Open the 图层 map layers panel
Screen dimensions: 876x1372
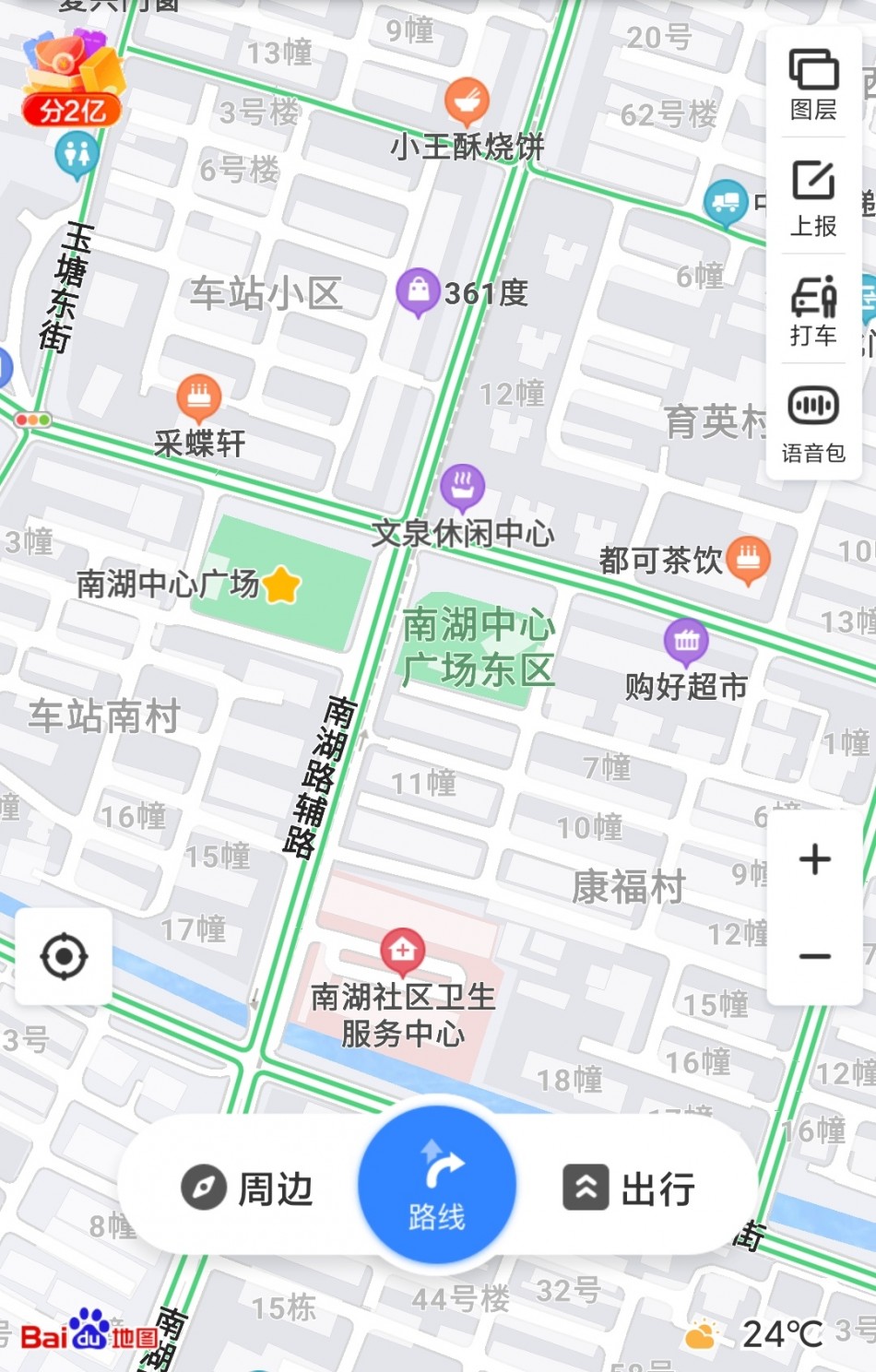click(x=813, y=85)
